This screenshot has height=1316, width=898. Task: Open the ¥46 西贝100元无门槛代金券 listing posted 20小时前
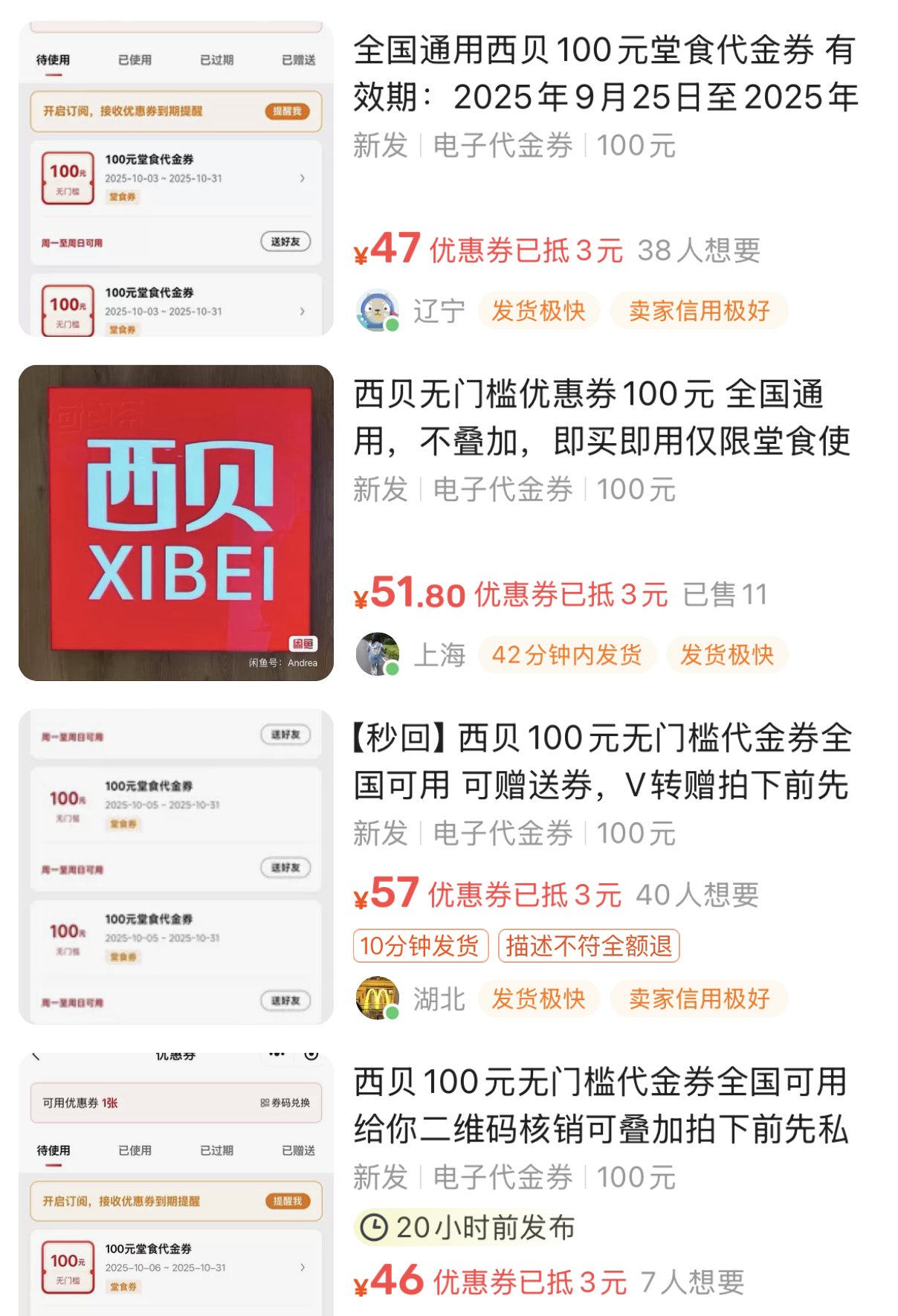coord(601,1106)
